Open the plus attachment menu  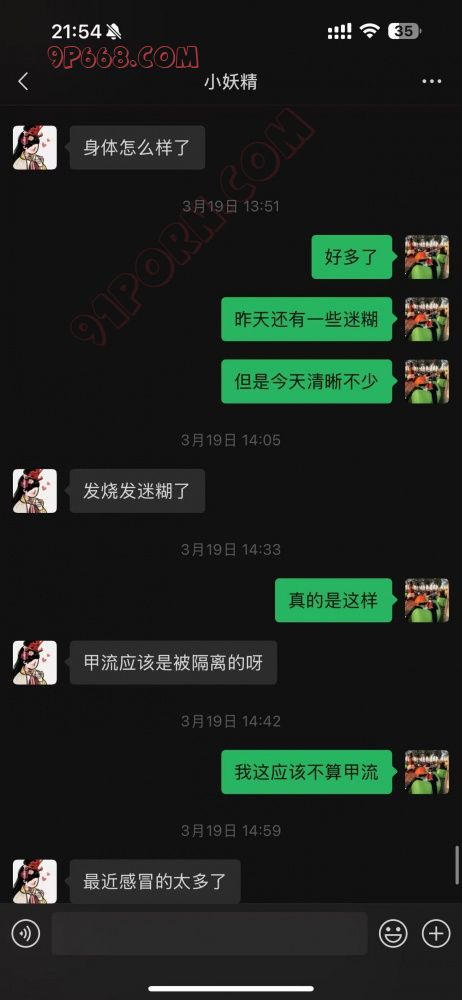click(436, 934)
